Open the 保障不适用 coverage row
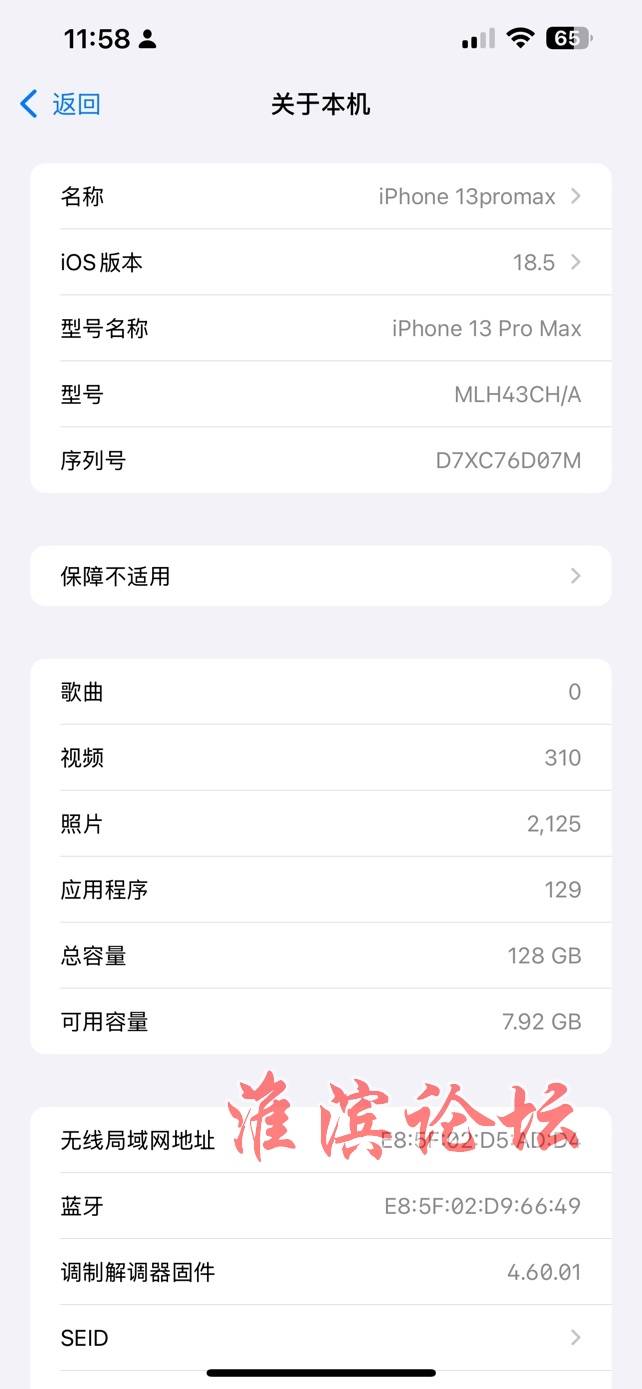Screen dimensions: 642x1389 pos(321,576)
